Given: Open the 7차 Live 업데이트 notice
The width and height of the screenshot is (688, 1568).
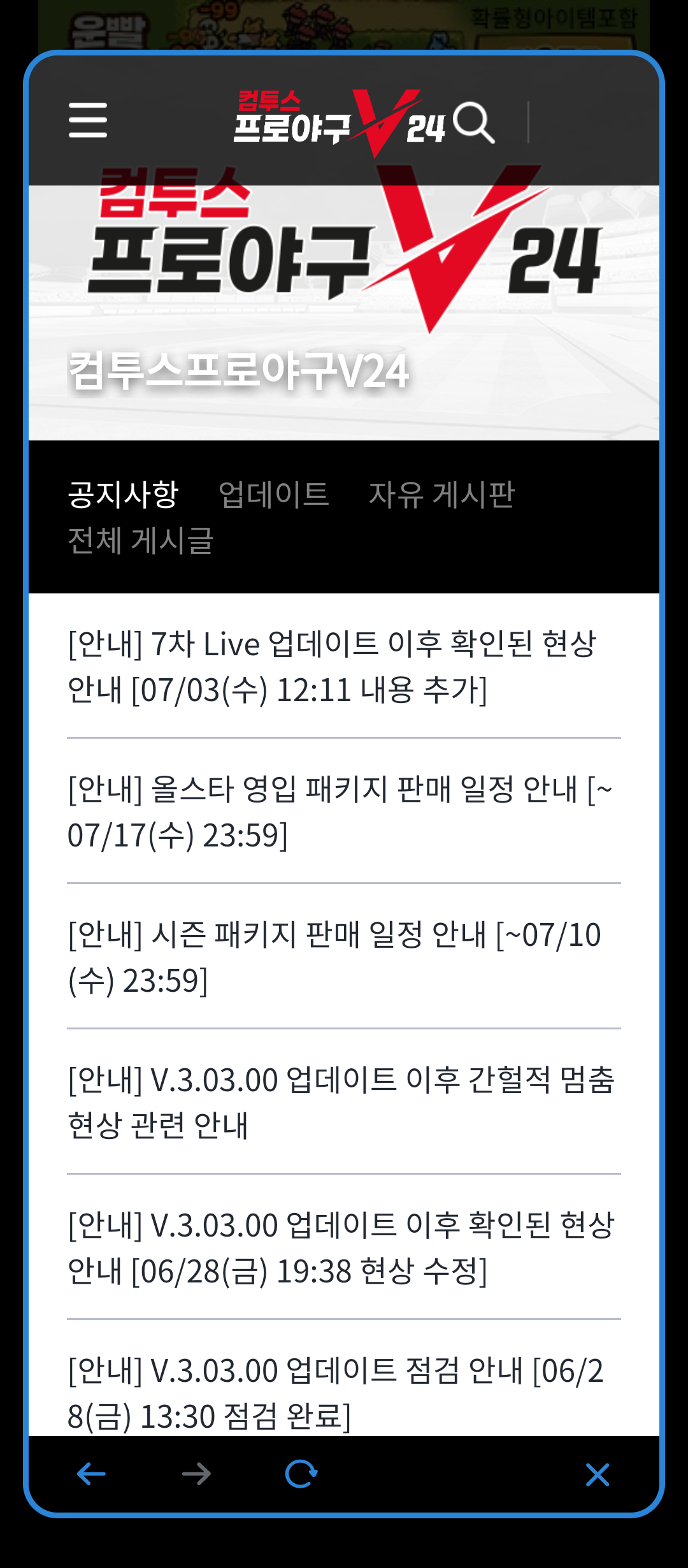Looking at the screenshot, I should [x=344, y=667].
